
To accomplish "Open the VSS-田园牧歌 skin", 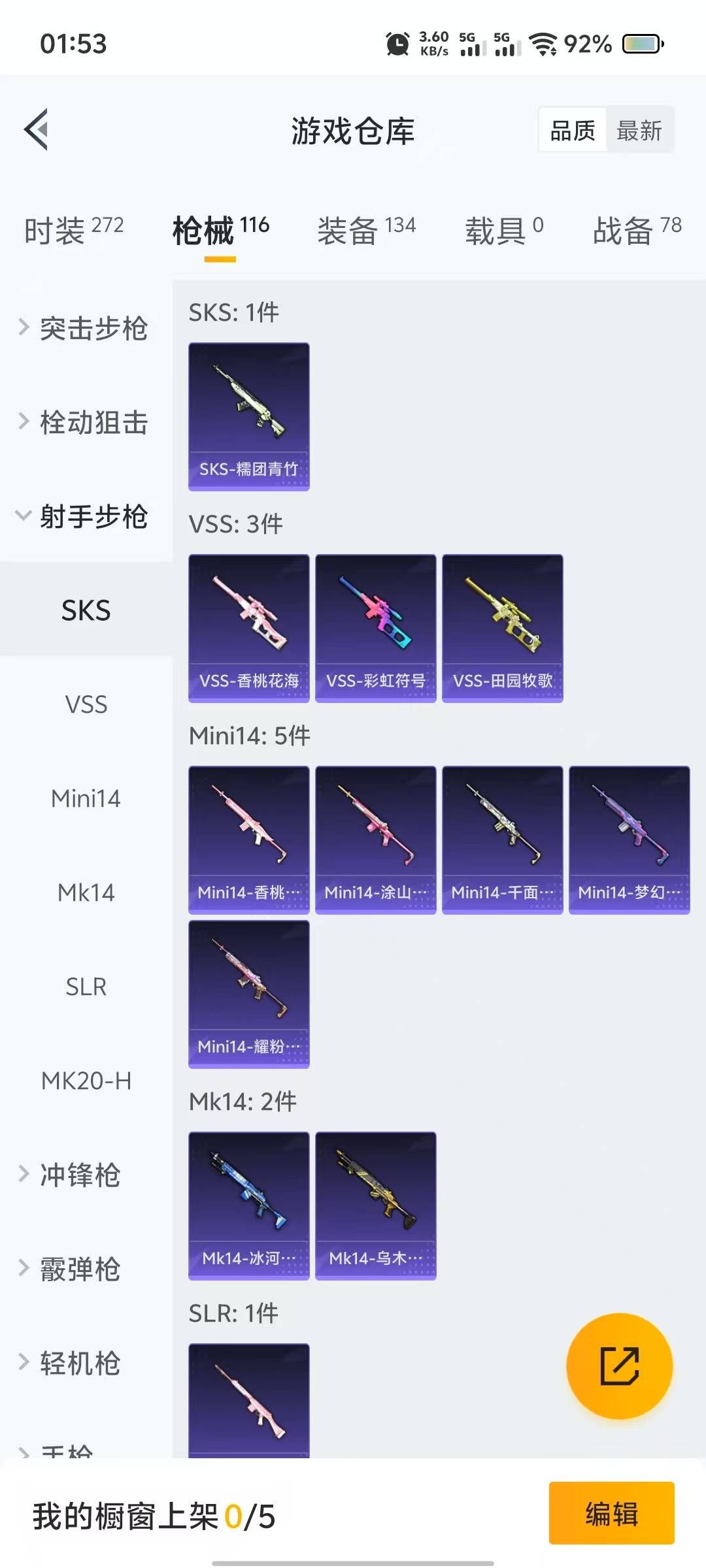I will tap(502, 628).
